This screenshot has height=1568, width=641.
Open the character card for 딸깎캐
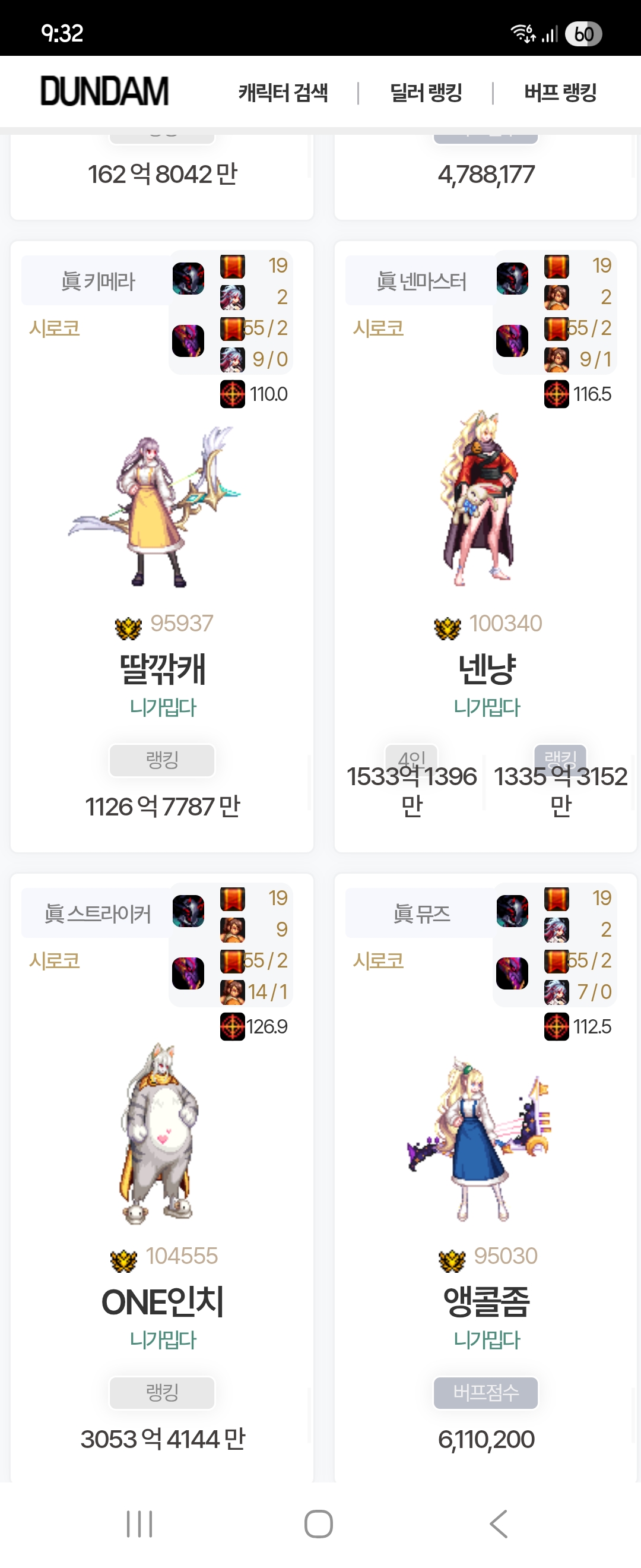click(x=162, y=668)
